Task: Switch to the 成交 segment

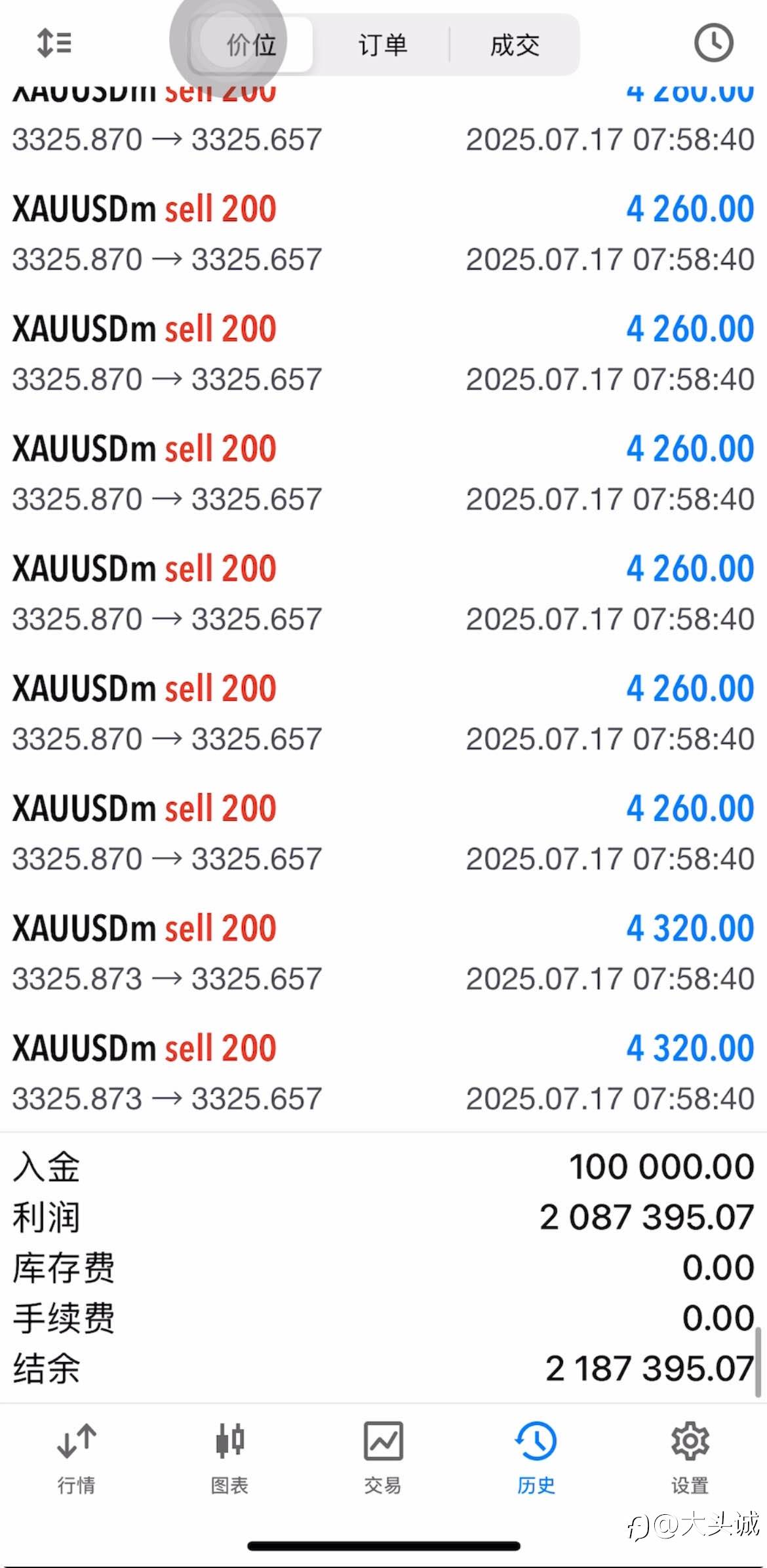Action: pyautogui.click(x=515, y=45)
